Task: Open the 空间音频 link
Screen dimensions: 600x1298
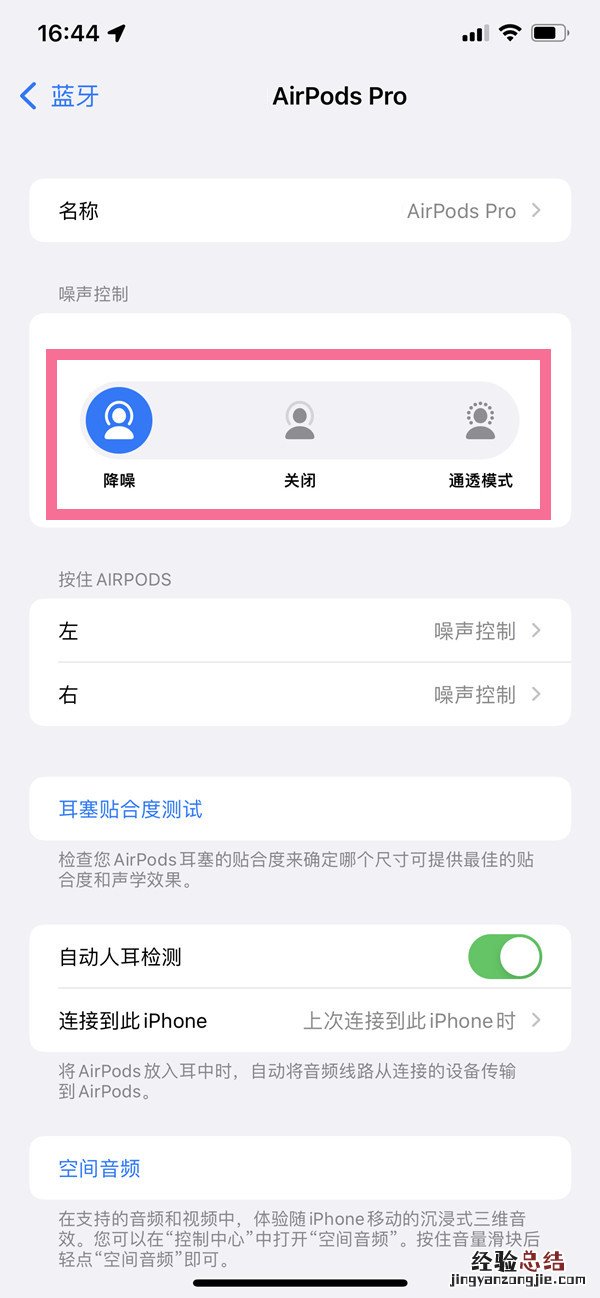Action: point(100,1168)
